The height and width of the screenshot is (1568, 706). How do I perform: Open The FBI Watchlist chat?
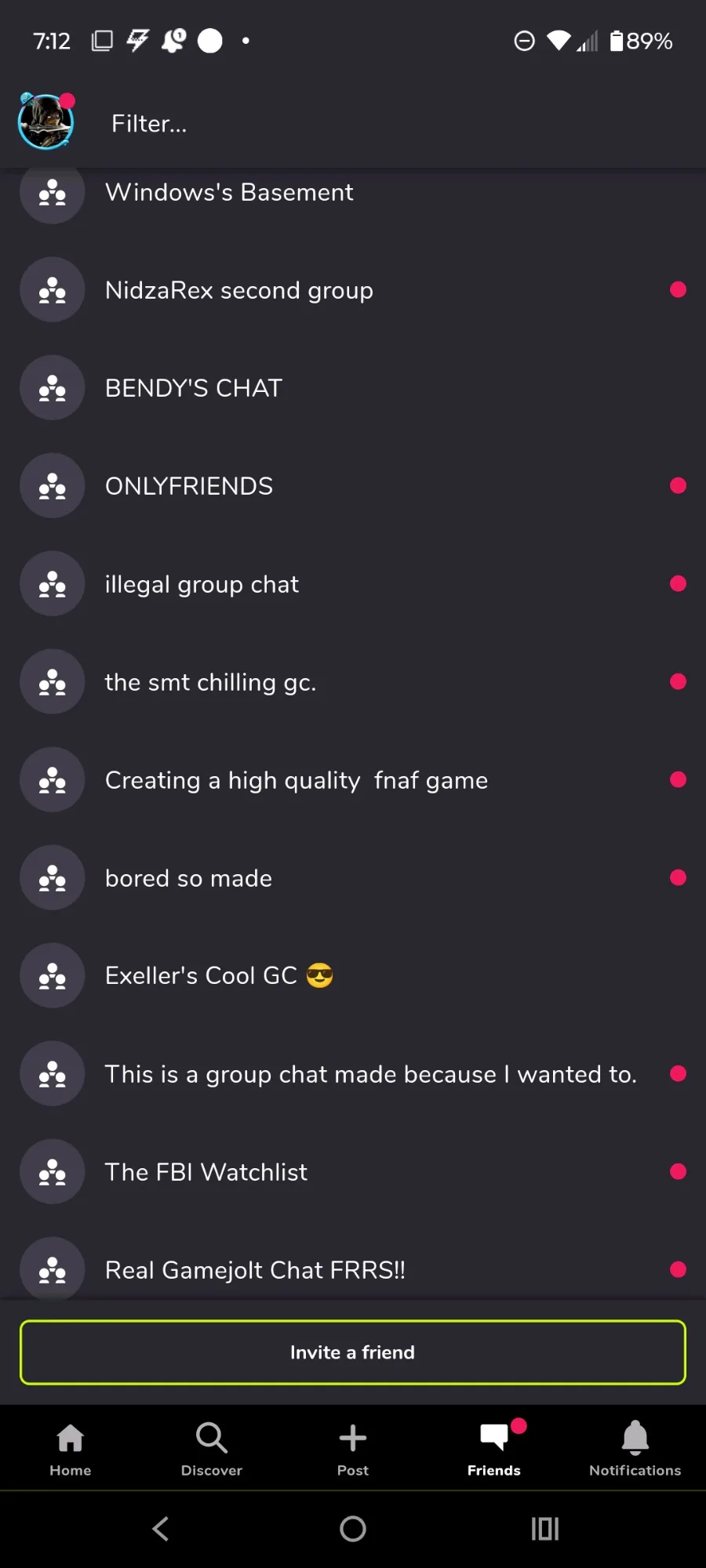pyautogui.click(x=353, y=1172)
